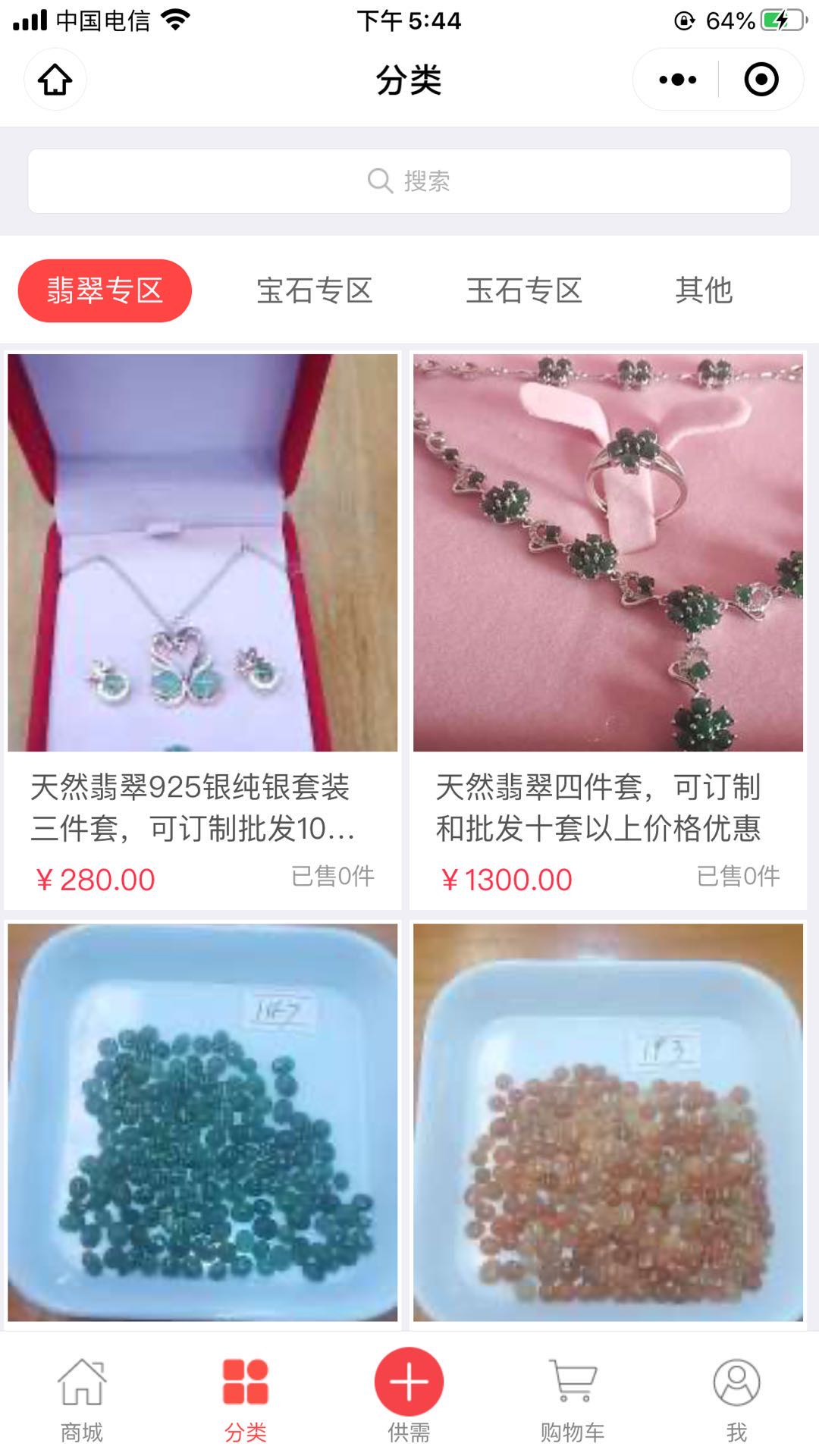Close the mini program via circle icon
Viewport: 819px width, 1456px height.
click(761, 80)
